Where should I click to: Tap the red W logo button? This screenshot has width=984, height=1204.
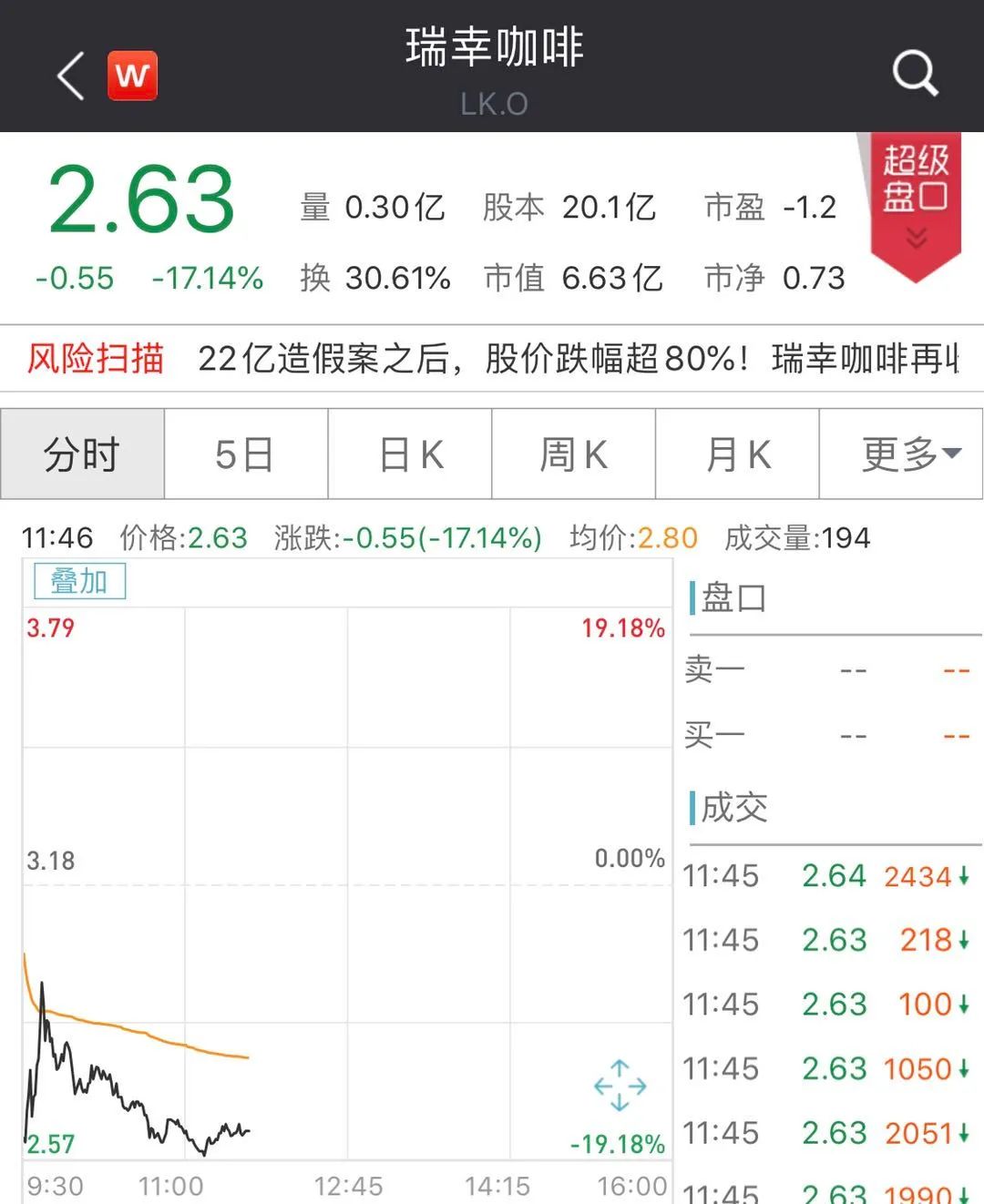(132, 76)
